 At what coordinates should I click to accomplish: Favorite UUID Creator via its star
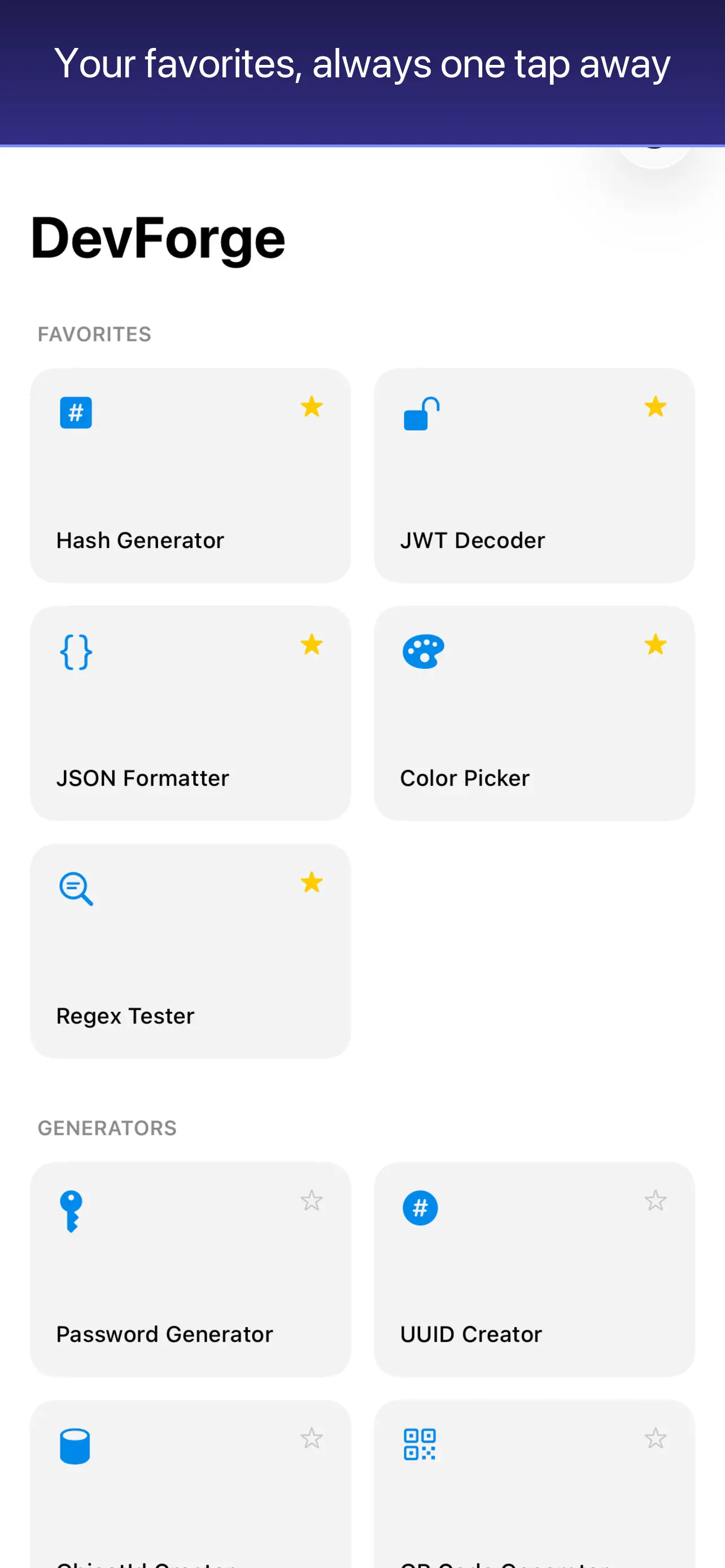pos(655,1201)
